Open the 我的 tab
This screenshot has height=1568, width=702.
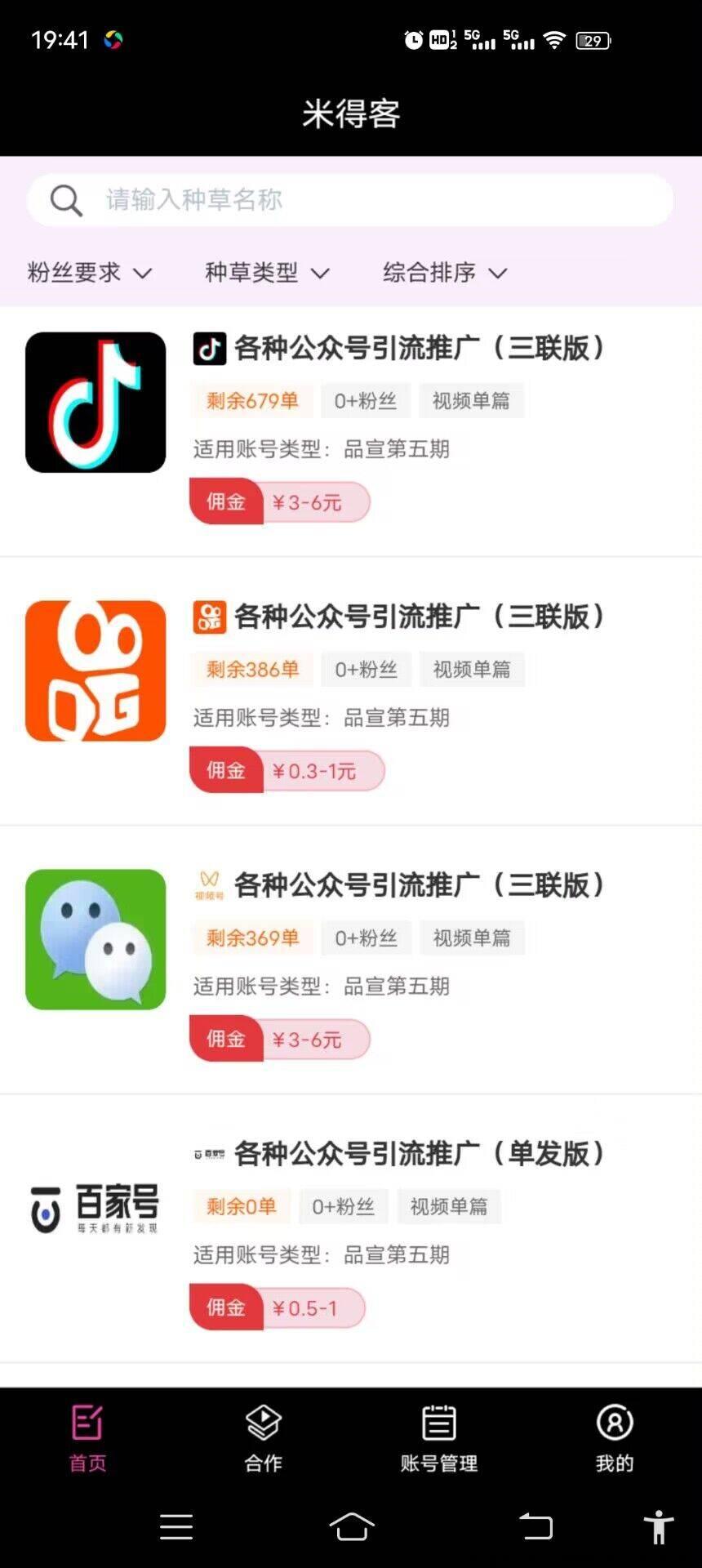click(x=615, y=1439)
